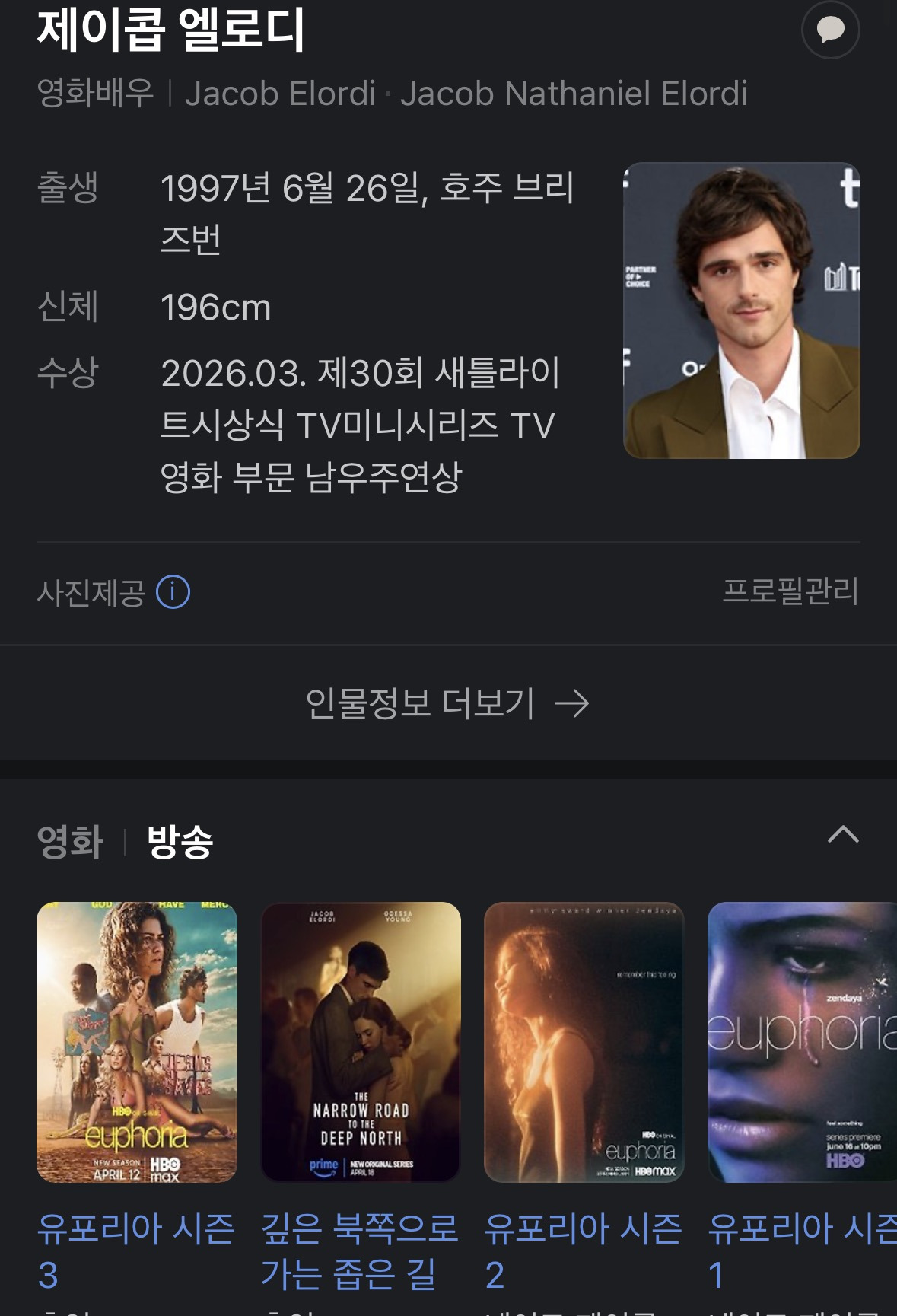The image size is (897, 1316).
Task: Show photo source info icon
Action: click(x=173, y=592)
